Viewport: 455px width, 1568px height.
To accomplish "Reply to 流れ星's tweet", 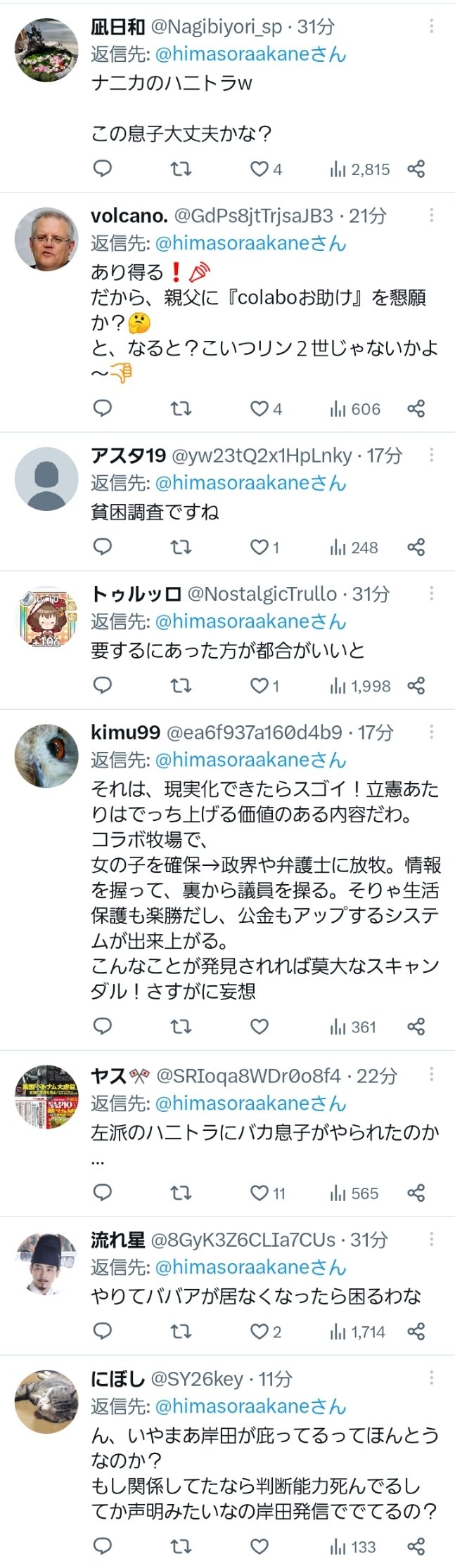I will coord(103,1331).
